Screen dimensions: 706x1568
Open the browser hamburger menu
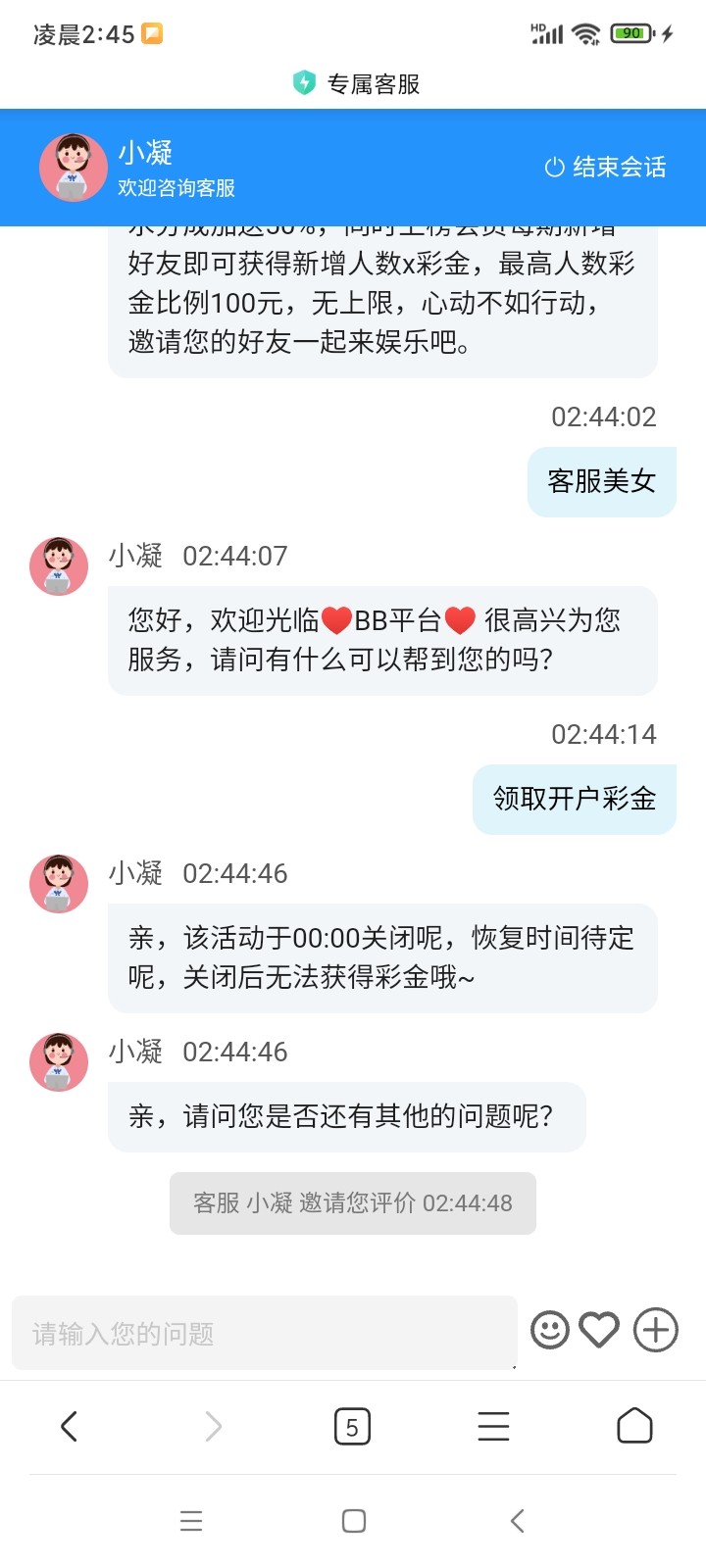pyautogui.click(x=493, y=1426)
